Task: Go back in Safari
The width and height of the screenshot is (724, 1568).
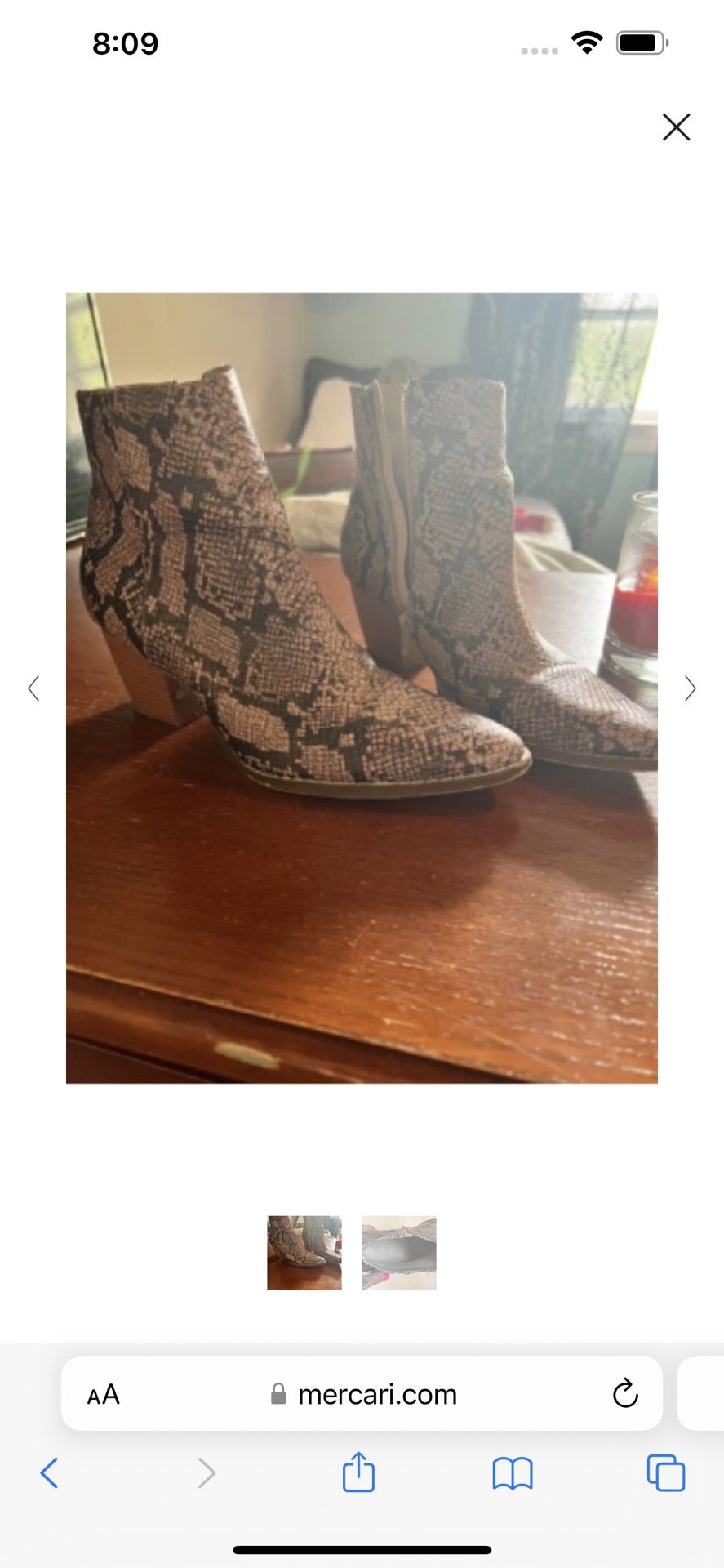Action: [49, 1473]
